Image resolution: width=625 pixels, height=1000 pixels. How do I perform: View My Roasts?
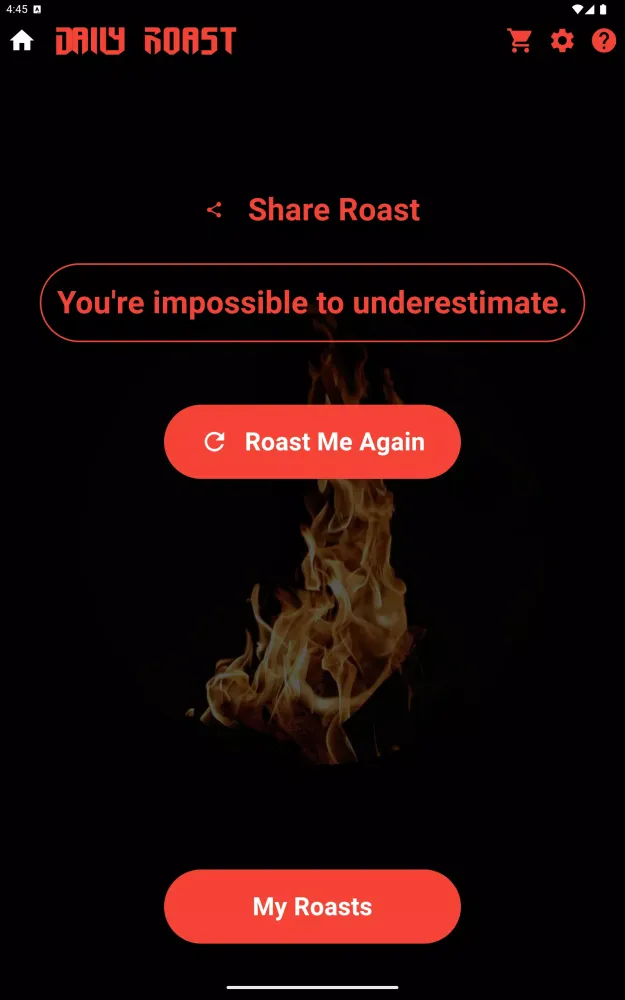(x=312, y=906)
